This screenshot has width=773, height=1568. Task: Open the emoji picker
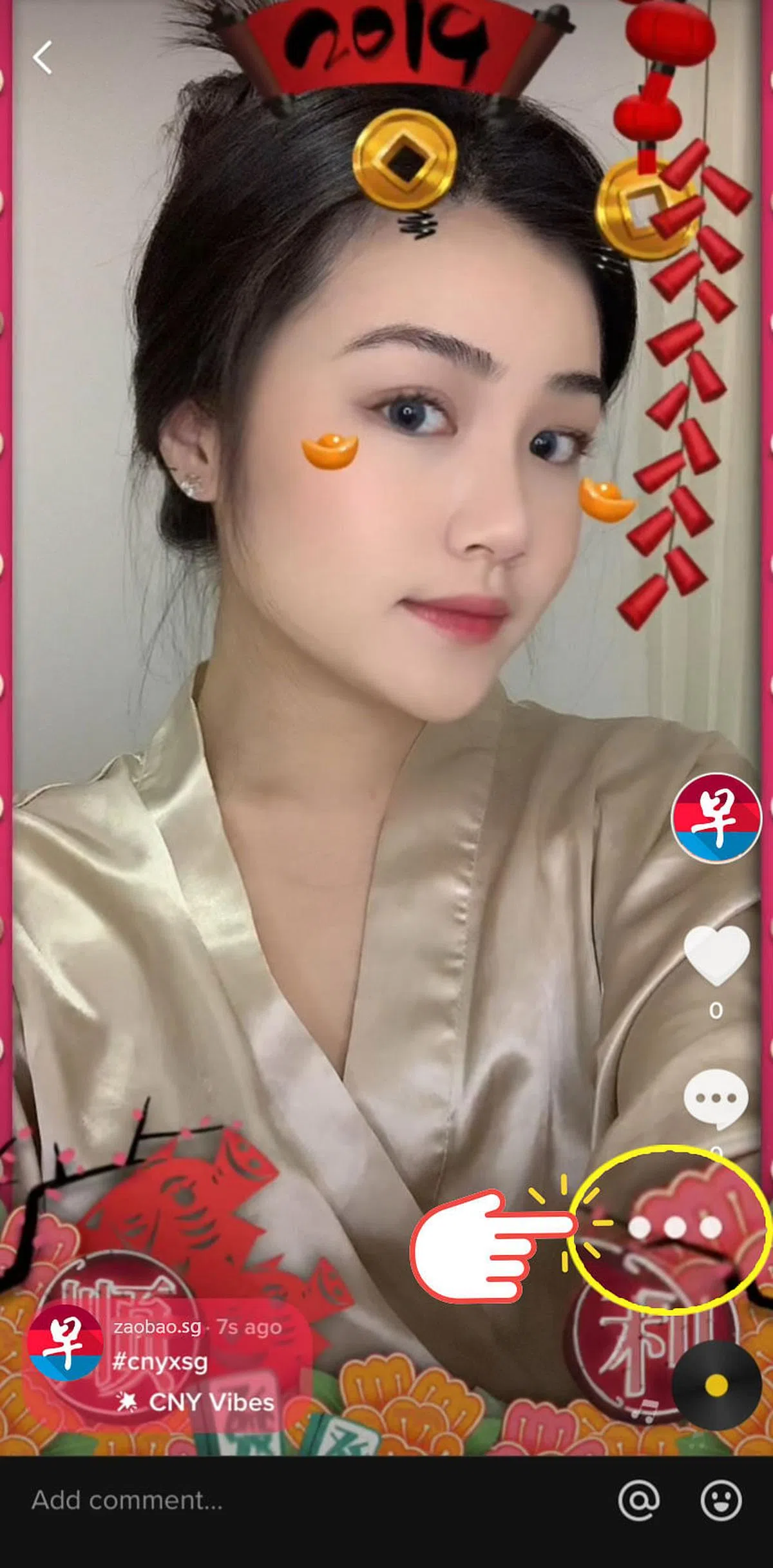point(721,1500)
